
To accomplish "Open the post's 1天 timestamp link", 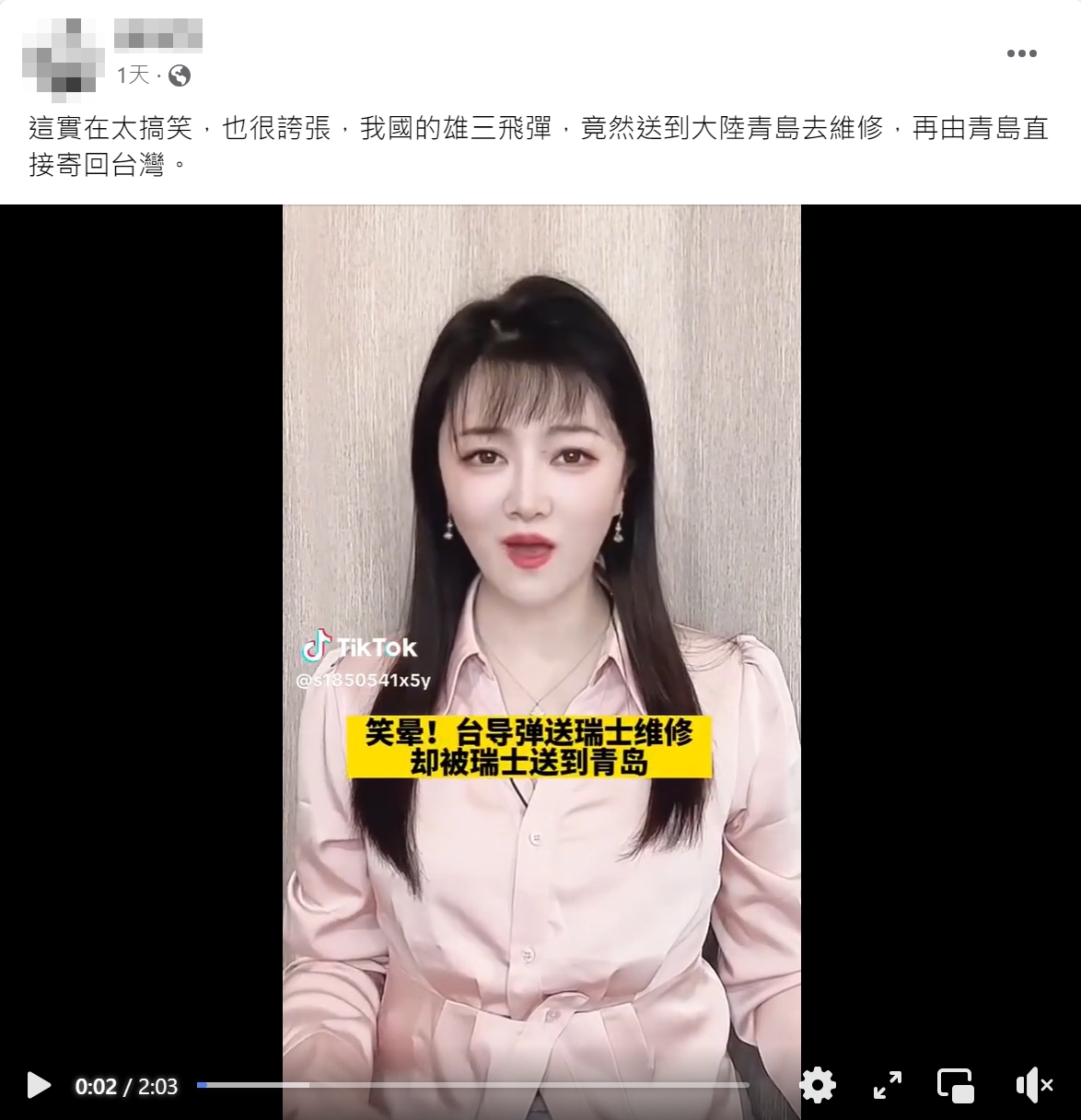I will point(133,76).
